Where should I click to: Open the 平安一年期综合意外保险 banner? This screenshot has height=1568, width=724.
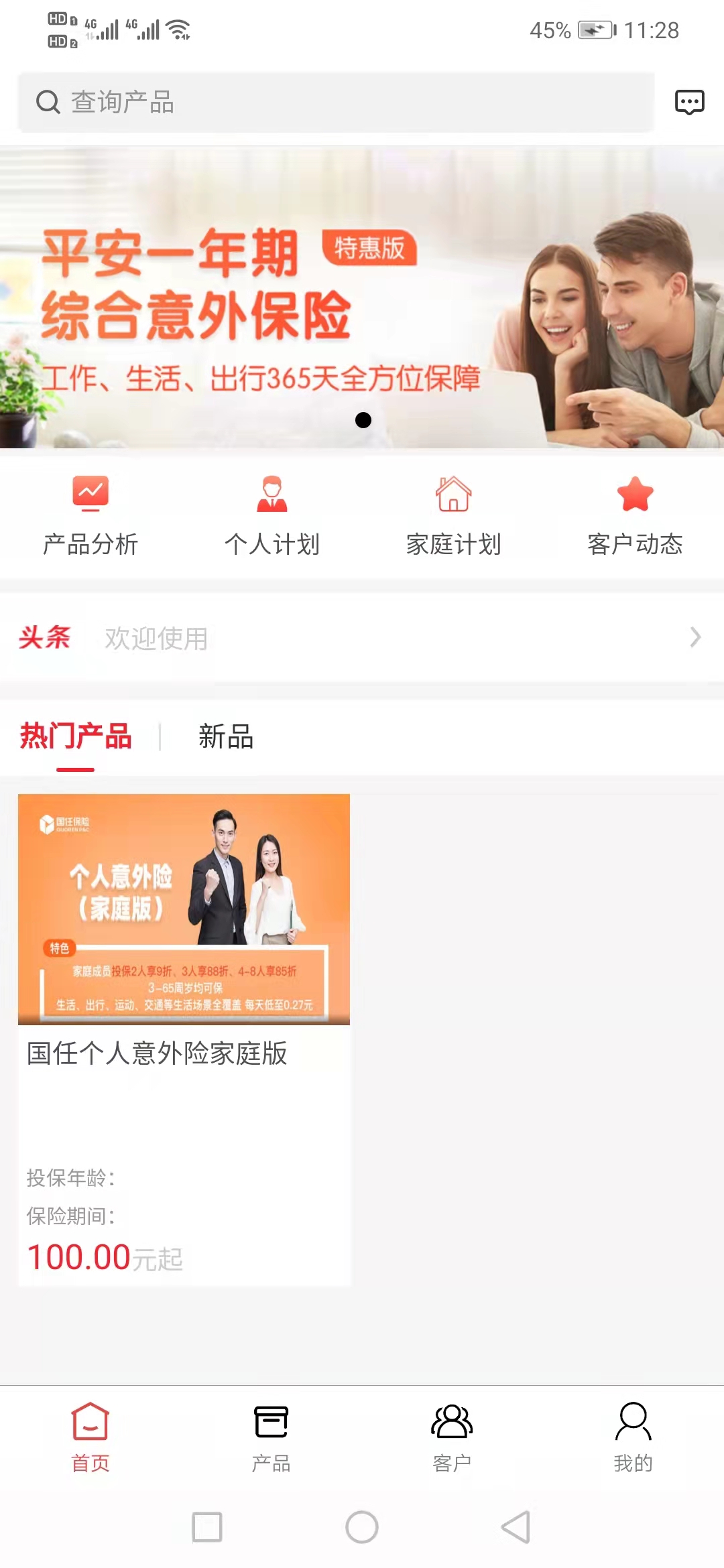pos(362,298)
